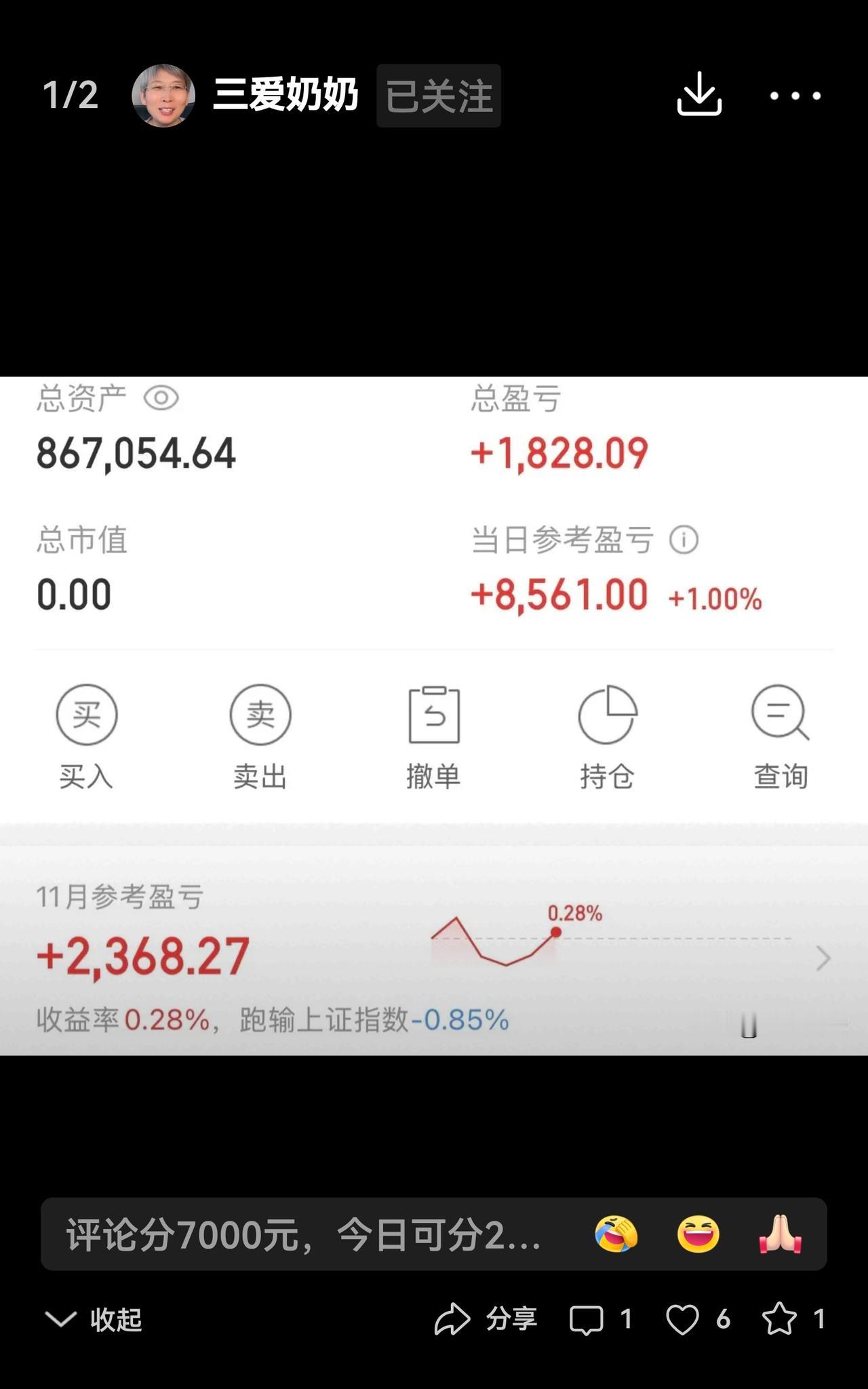Open the three-dot overflow menu
The height and width of the screenshot is (1389, 868).
pos(795,96)
